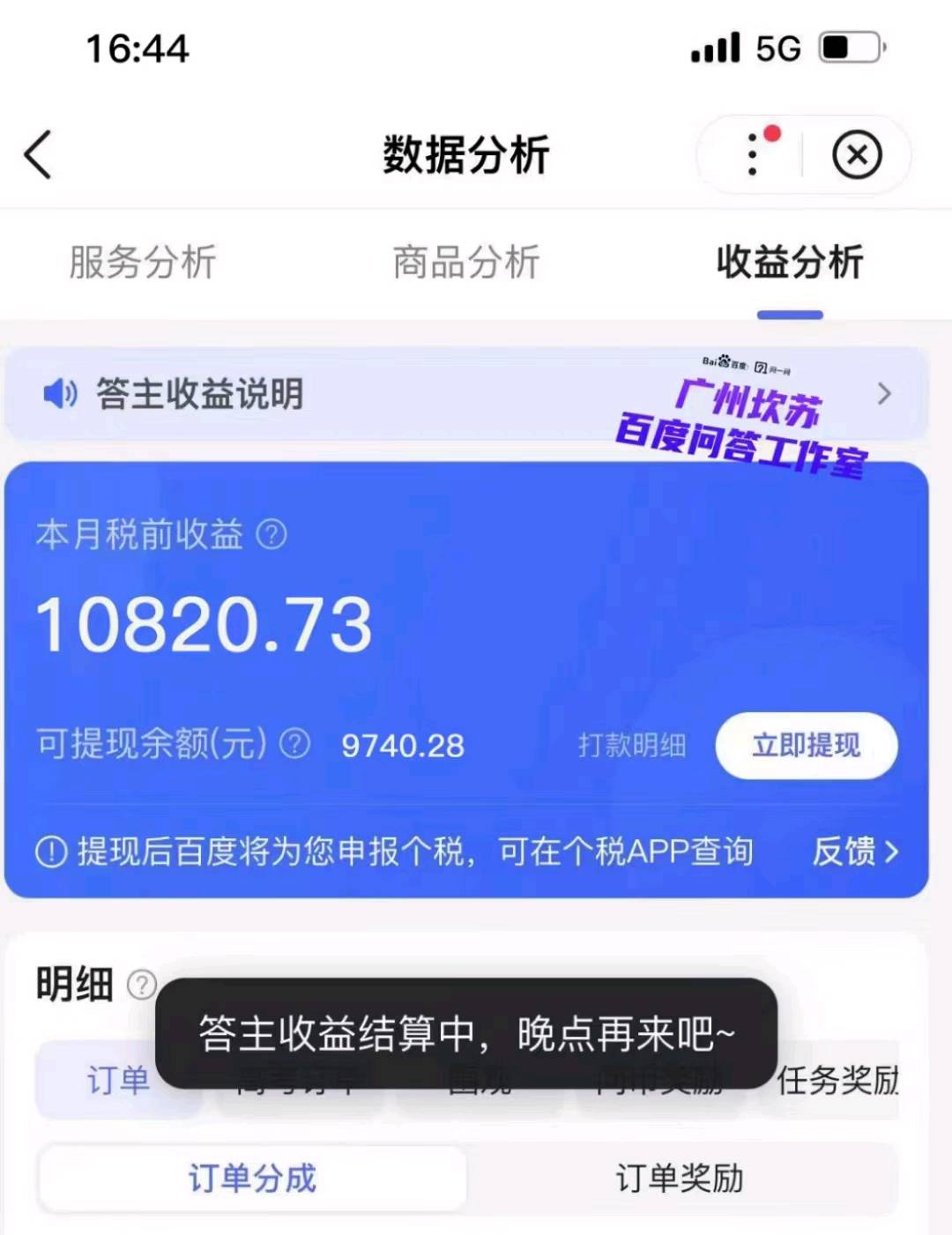952x1235 pixels.
Task: Close the mini program with X button
Action: point(856,155)
